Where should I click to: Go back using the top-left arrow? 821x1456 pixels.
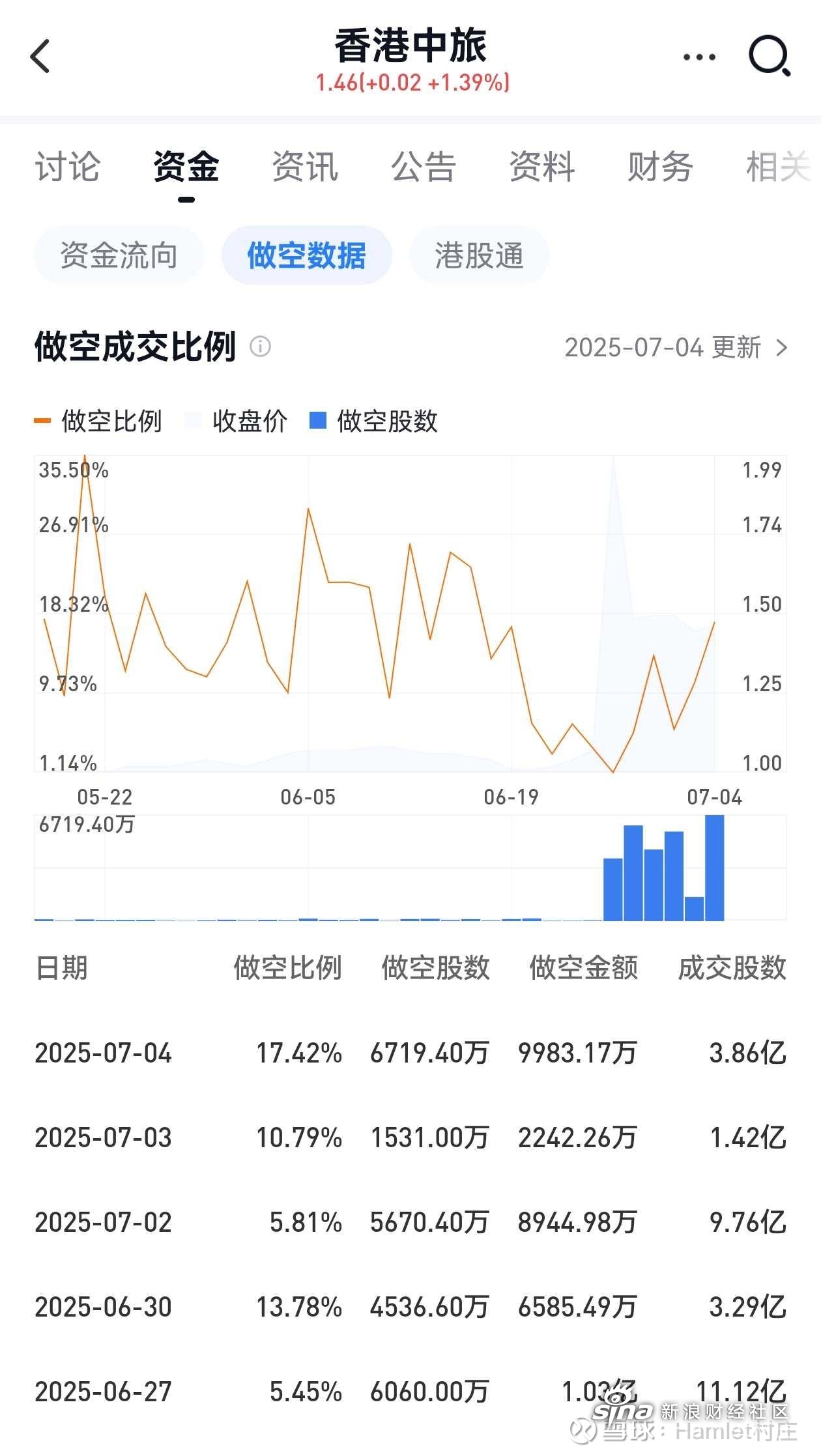pos(40,56)
